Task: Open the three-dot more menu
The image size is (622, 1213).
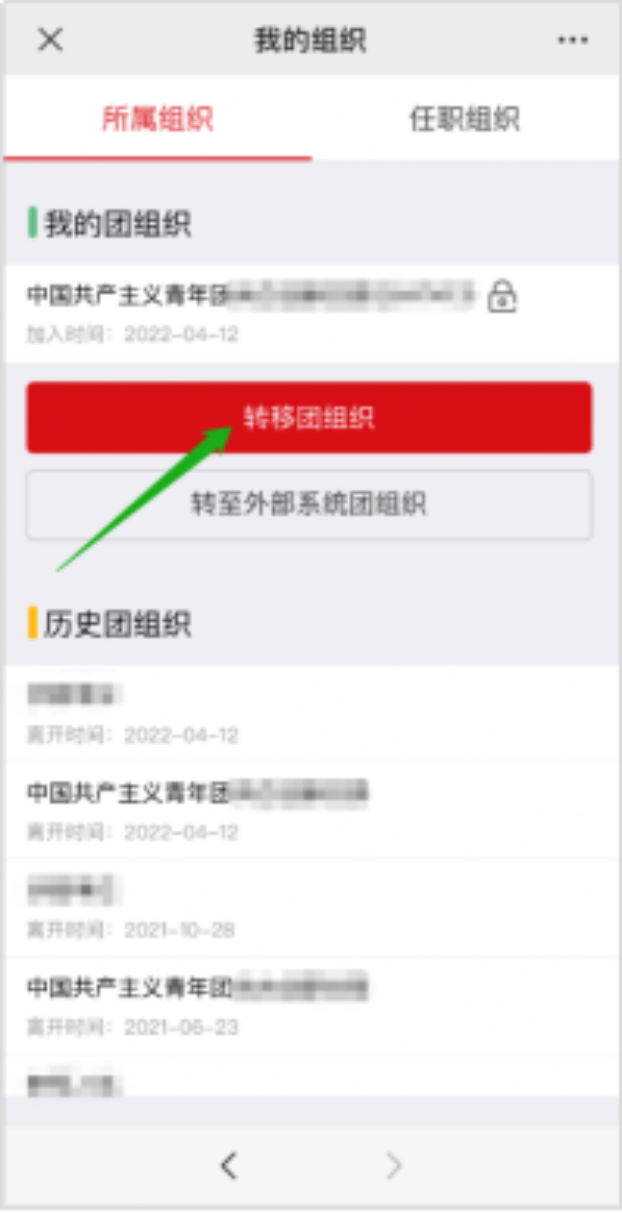Action: click(572, 40)
